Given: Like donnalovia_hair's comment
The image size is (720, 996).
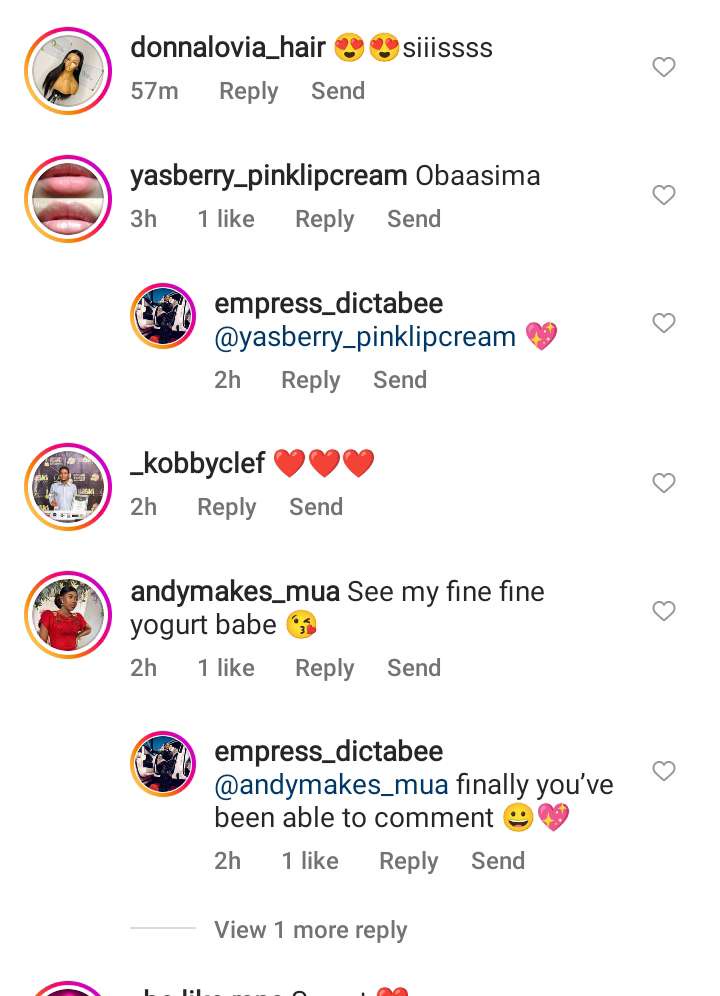Looking at the screenshot, I should [664, 67].
